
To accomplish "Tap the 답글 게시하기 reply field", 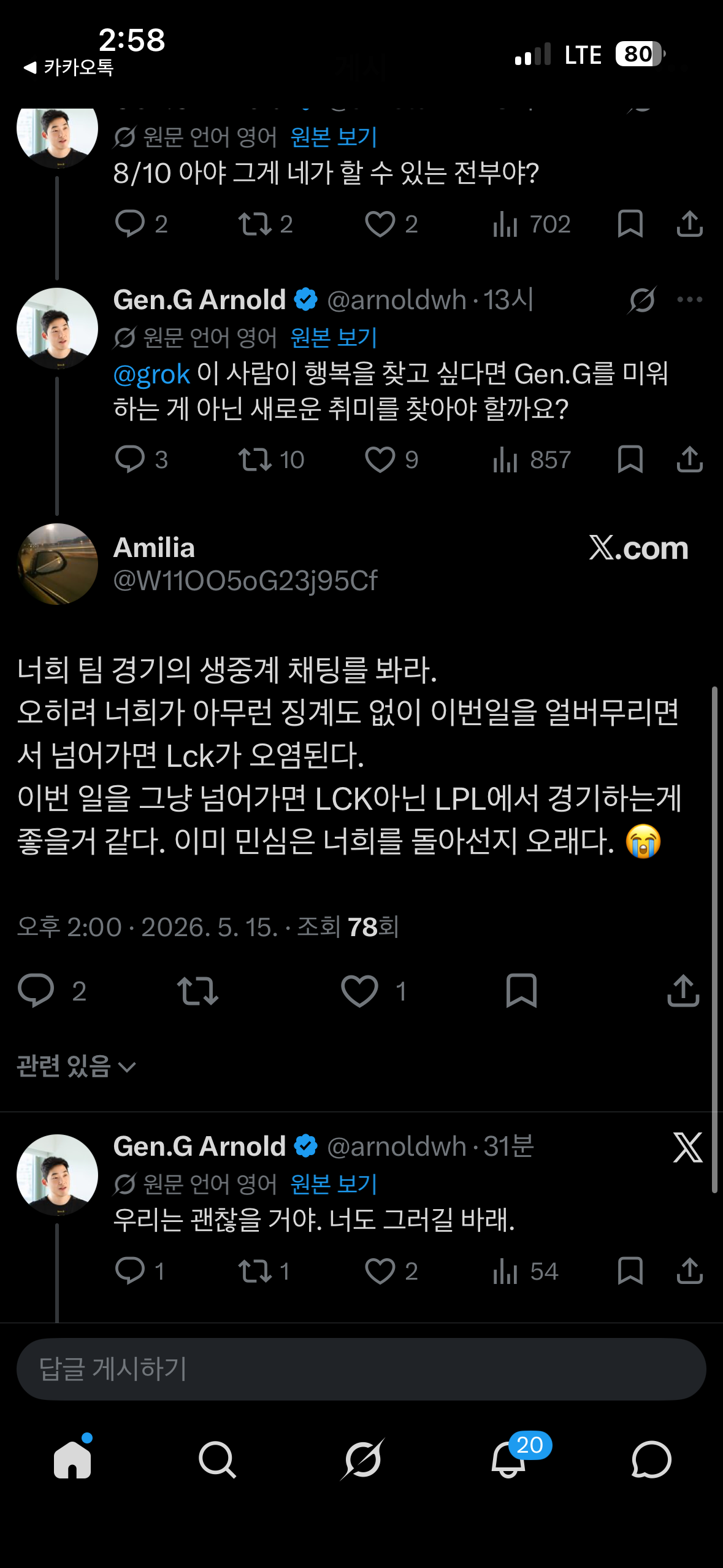I will [x=361, y=1369].
